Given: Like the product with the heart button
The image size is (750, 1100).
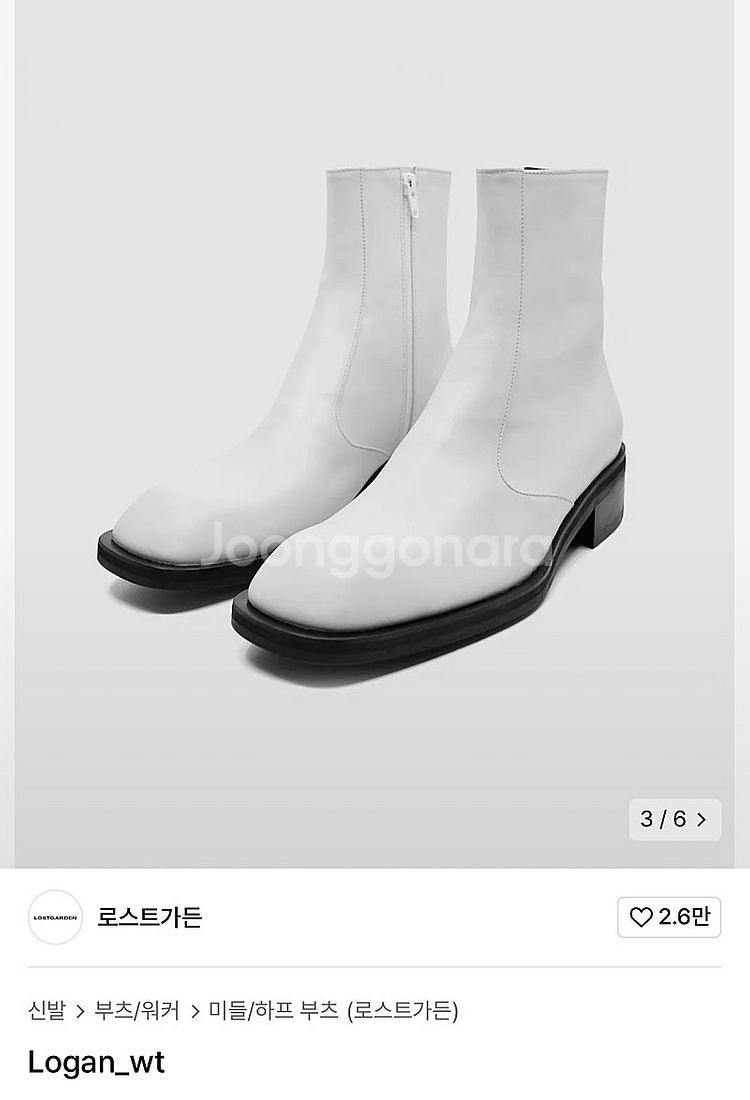Looking at the screenshot, I should point(669,917).
